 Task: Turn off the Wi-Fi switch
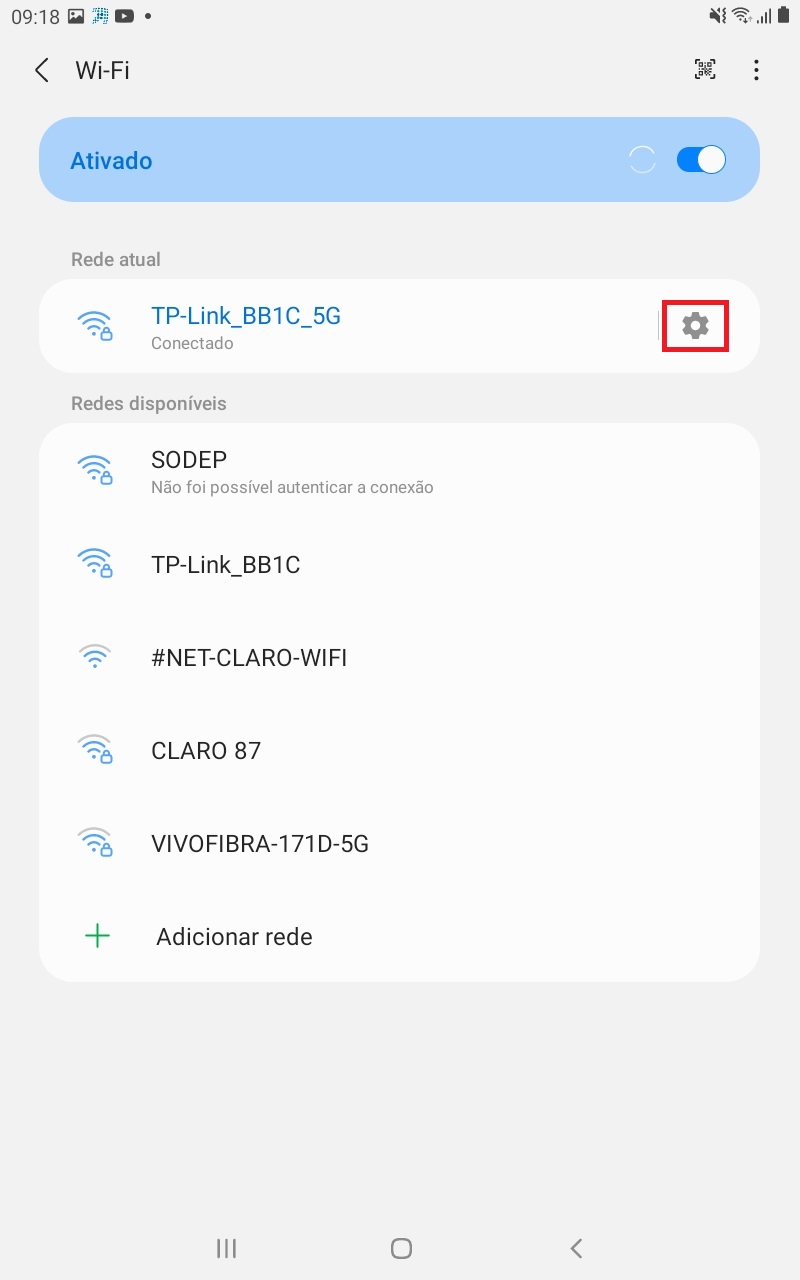tap(700, 160)
